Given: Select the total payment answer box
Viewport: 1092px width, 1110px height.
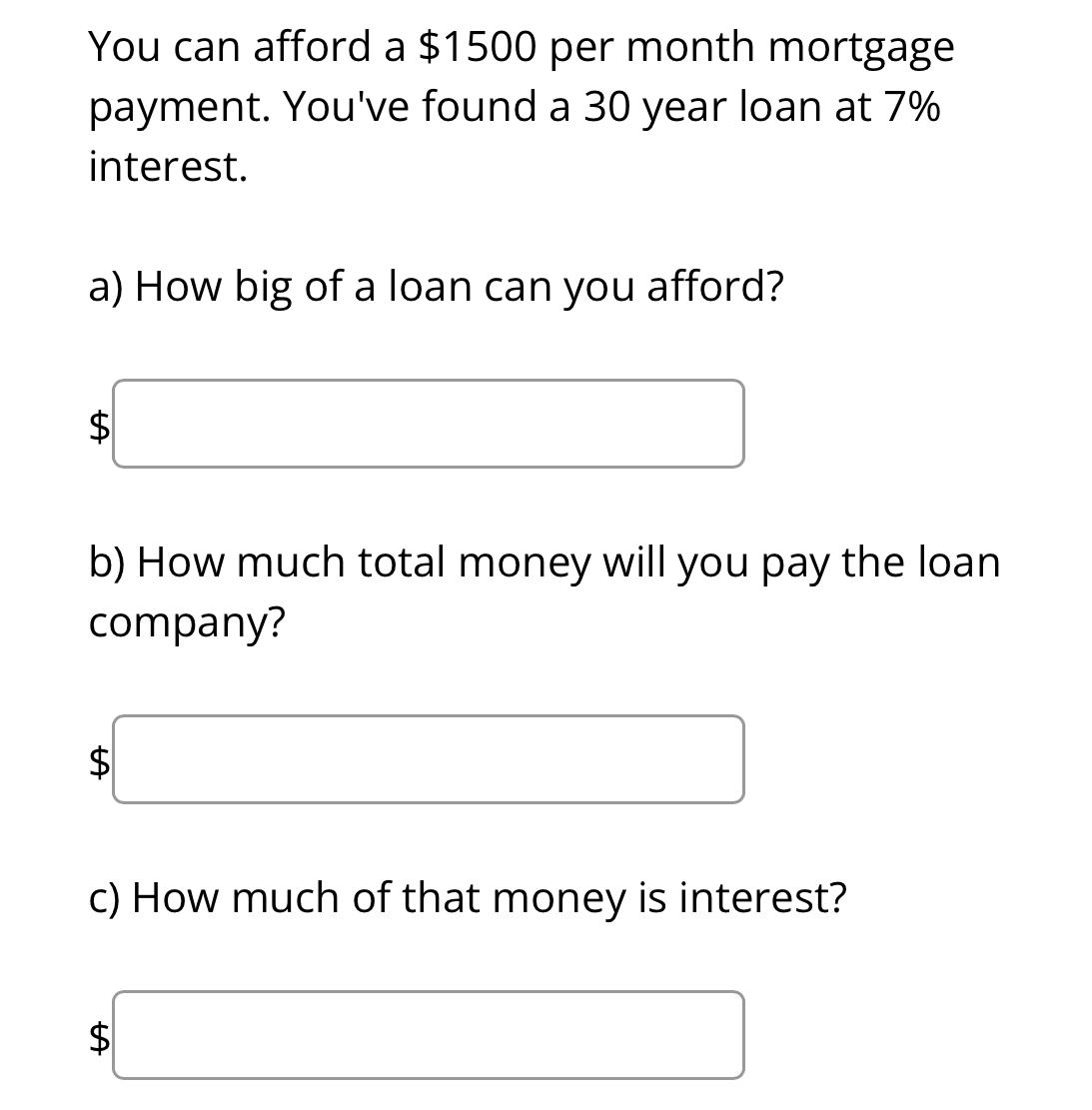Looking at the screenshot, I should [x=430, y=759].
